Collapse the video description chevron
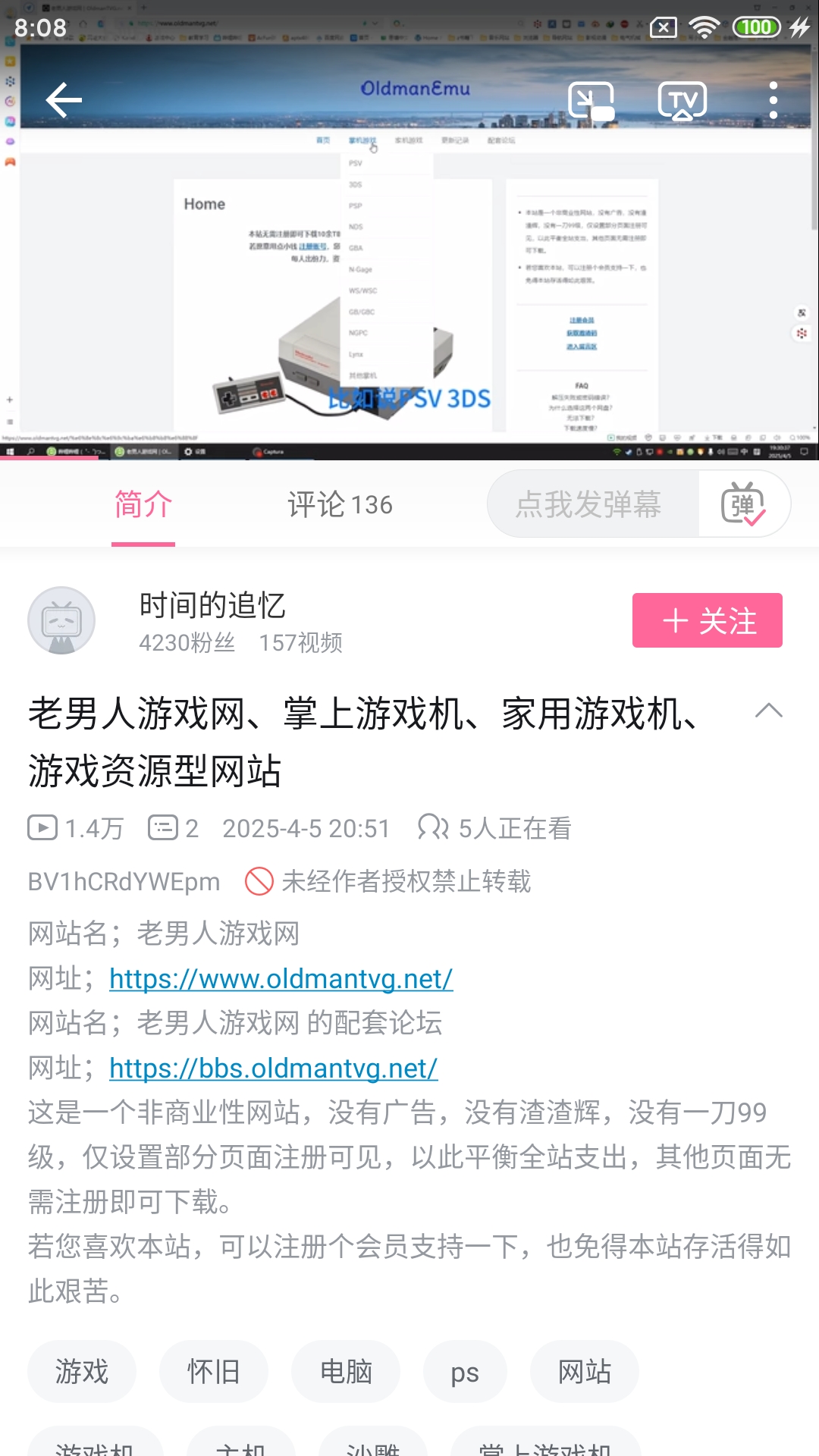The width and height of the screenshot is (819, 1456). [768, 711]
